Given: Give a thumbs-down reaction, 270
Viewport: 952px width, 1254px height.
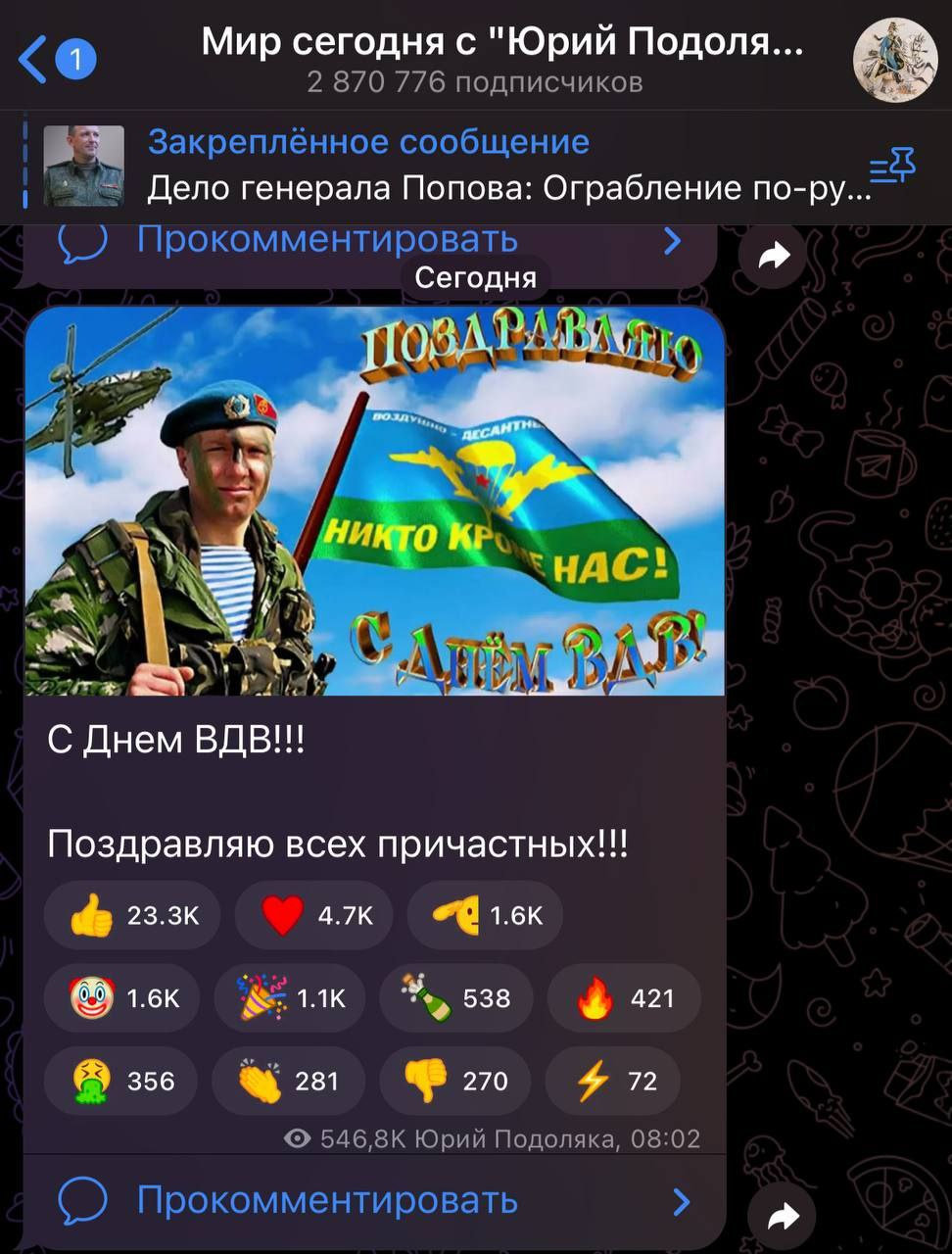Looking at the screenshot, I should [455, 1081].
